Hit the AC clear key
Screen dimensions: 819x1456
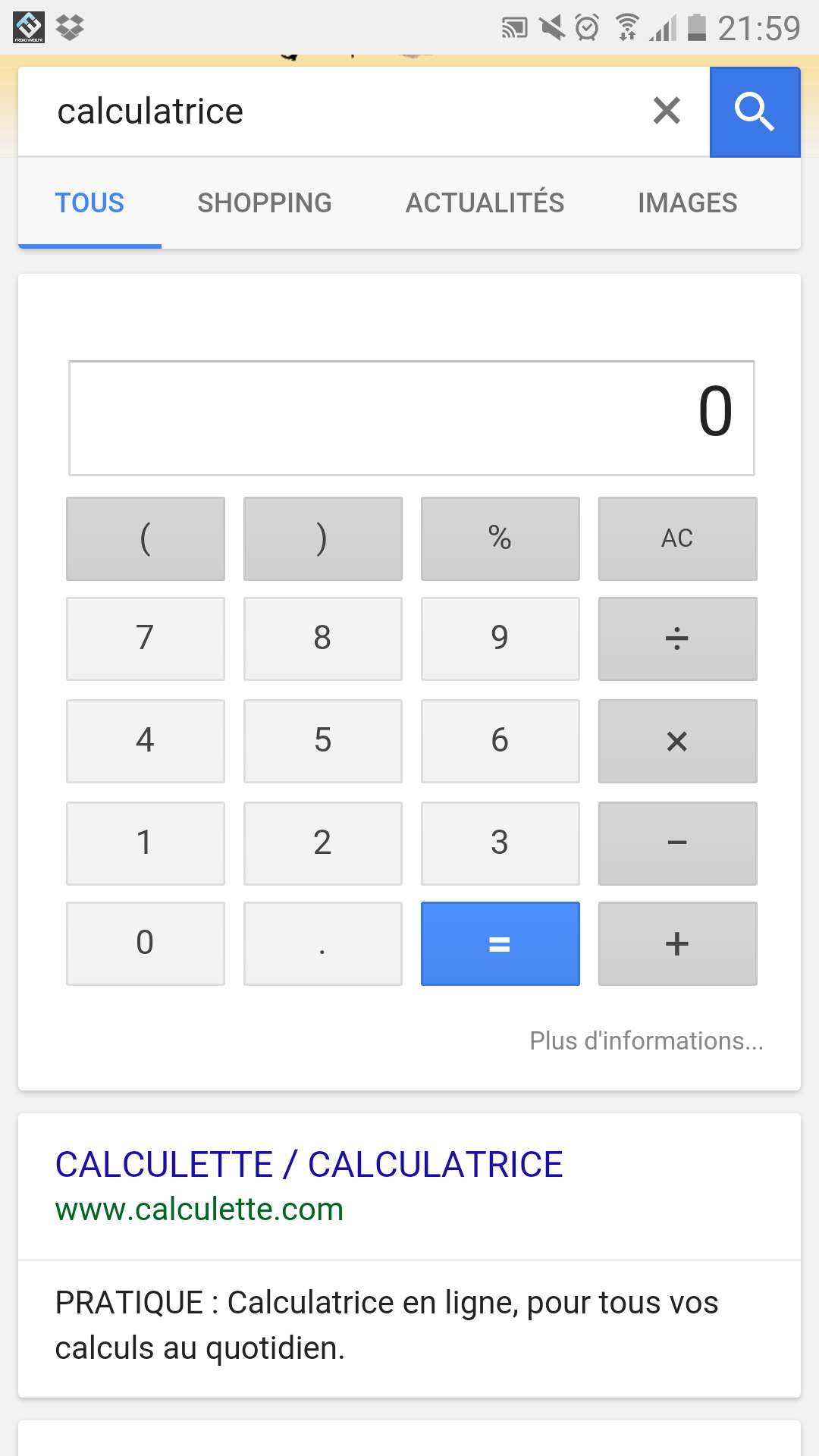tap(677, 538)
